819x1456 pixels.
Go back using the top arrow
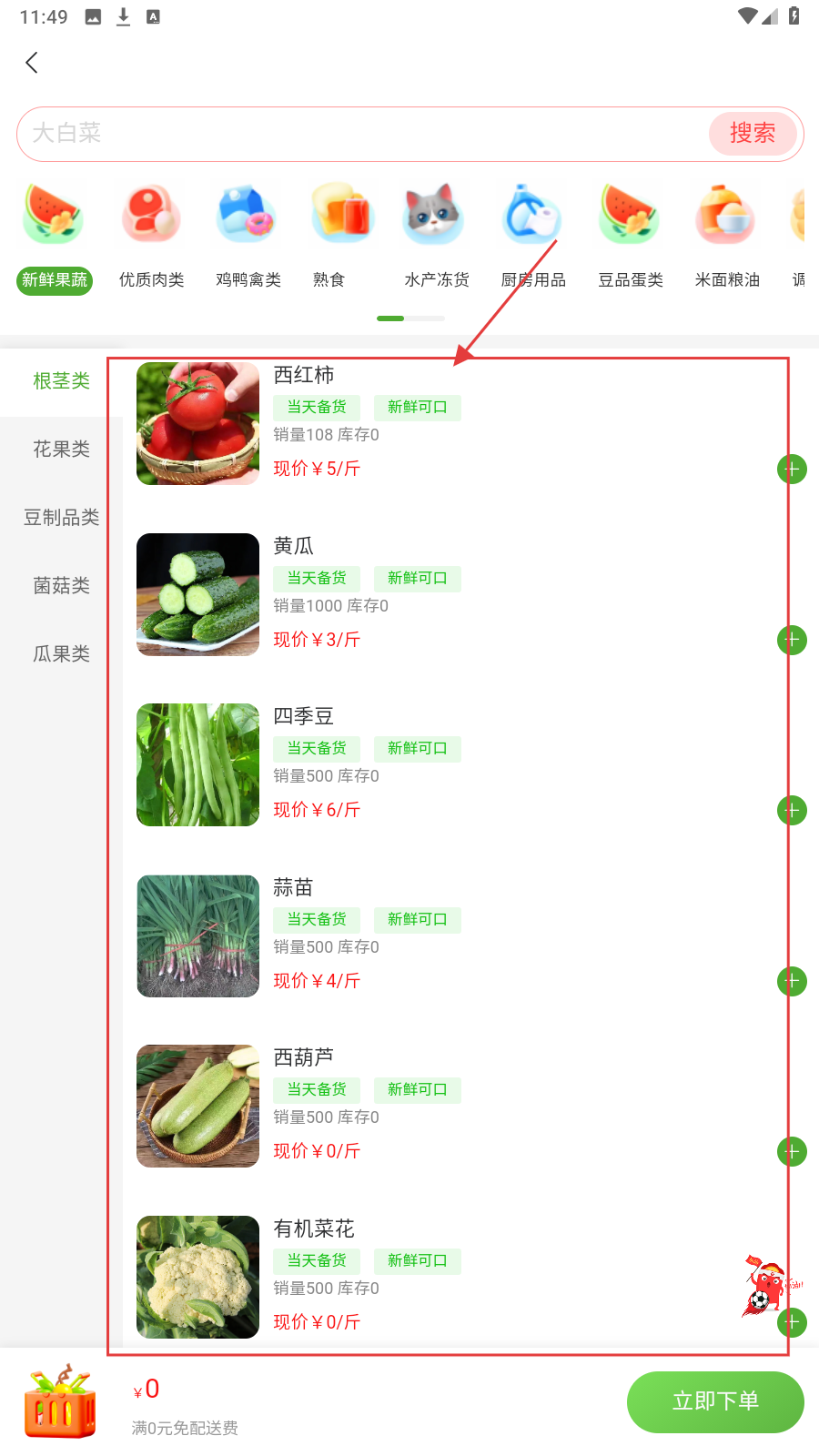(x=32, y=63)
